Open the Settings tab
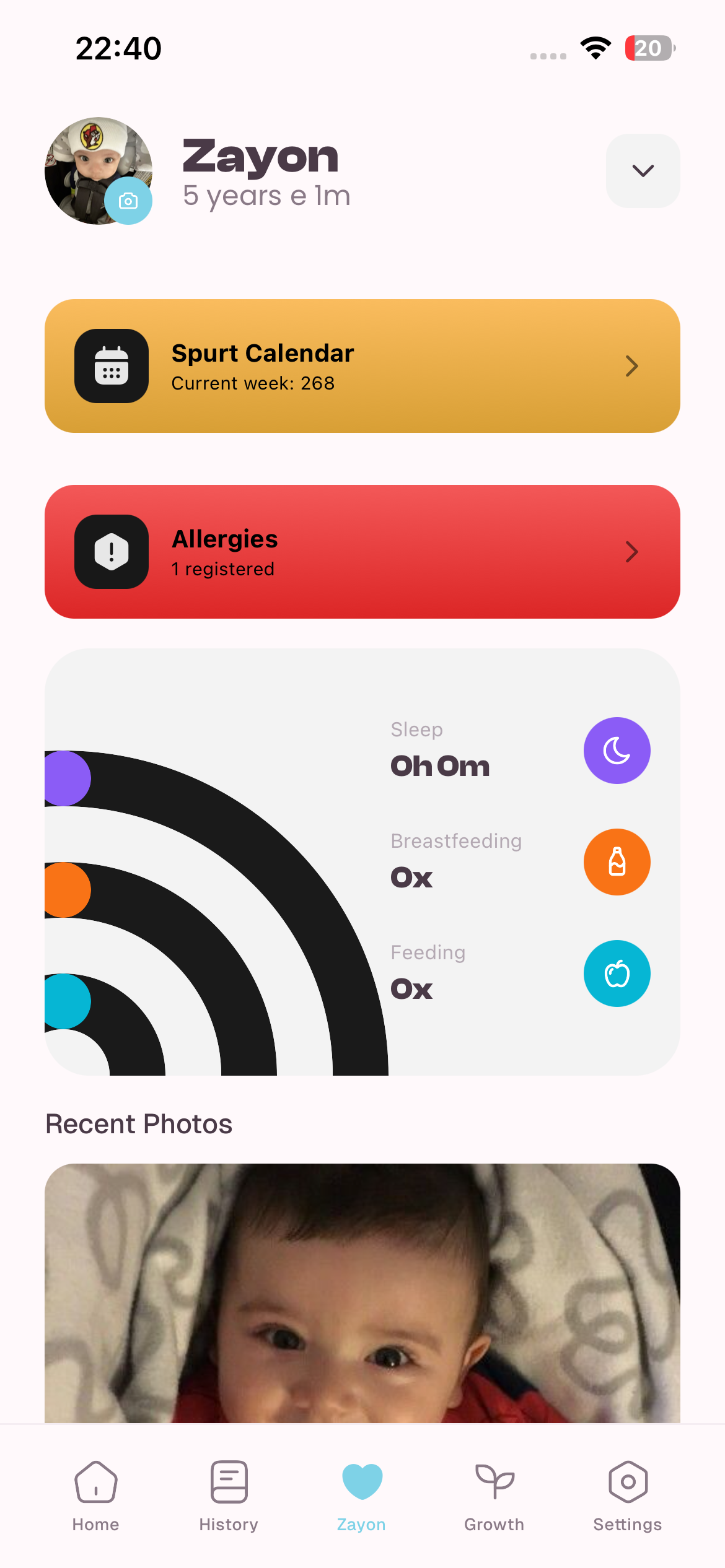The image size is (725, 1568). coord(627,1495)
